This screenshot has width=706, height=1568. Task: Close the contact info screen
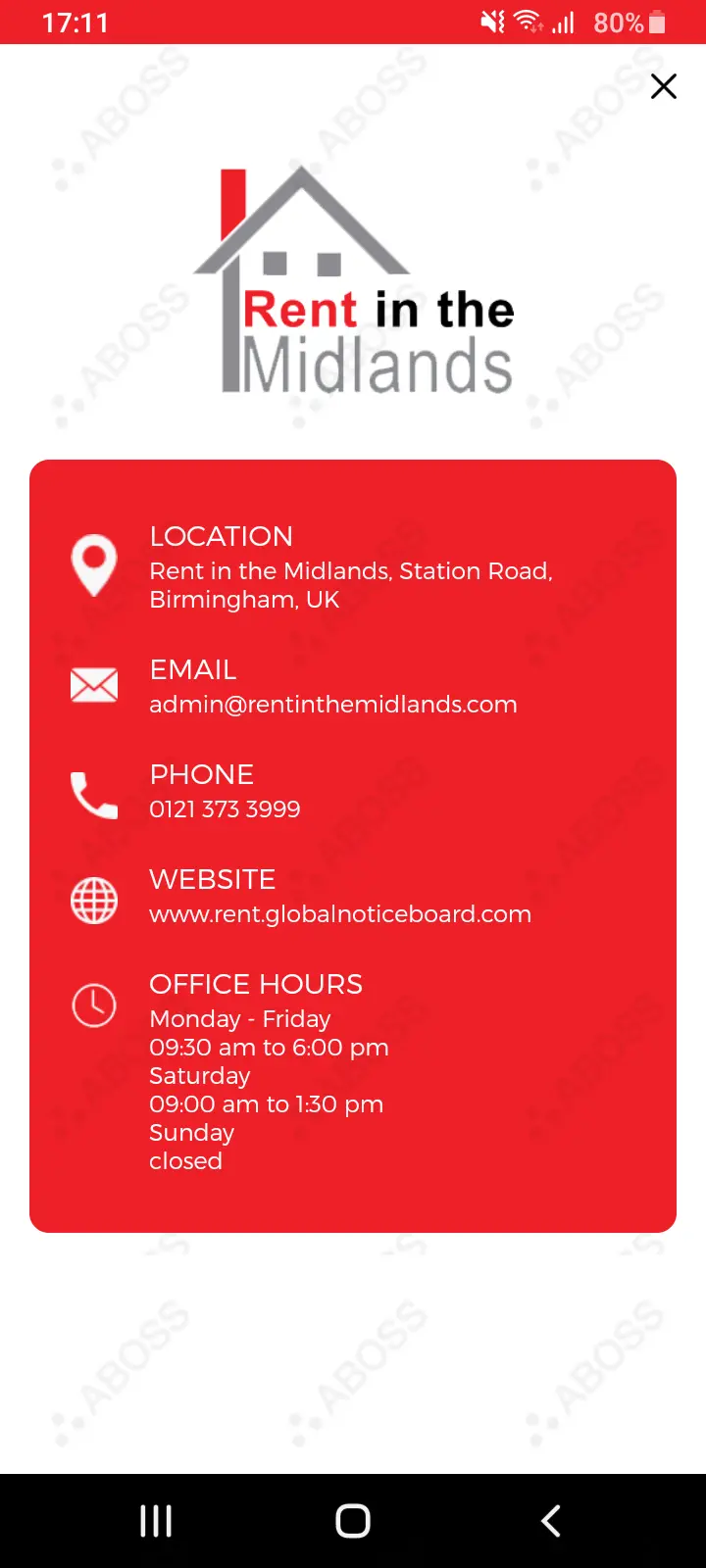point(664,86)
